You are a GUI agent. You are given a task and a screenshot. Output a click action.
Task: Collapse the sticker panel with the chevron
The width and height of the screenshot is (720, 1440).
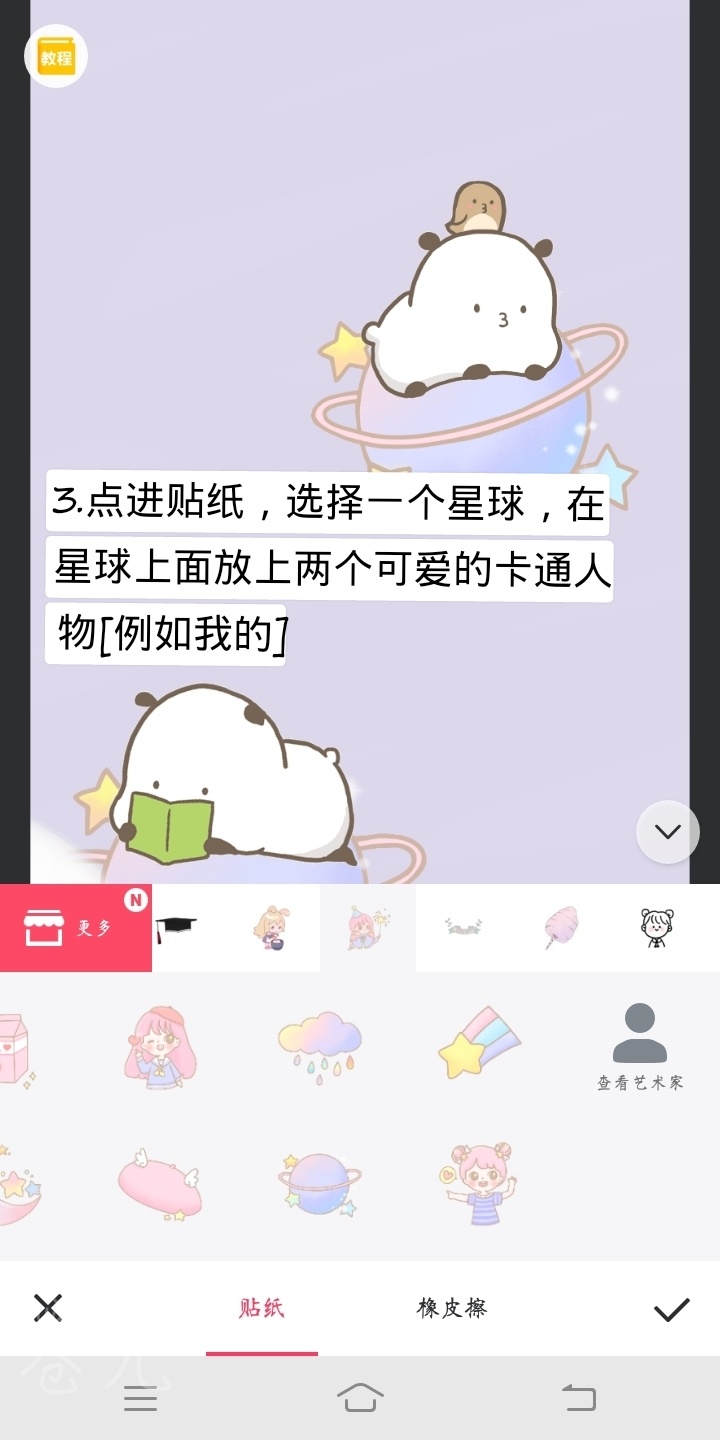point(667,831)
